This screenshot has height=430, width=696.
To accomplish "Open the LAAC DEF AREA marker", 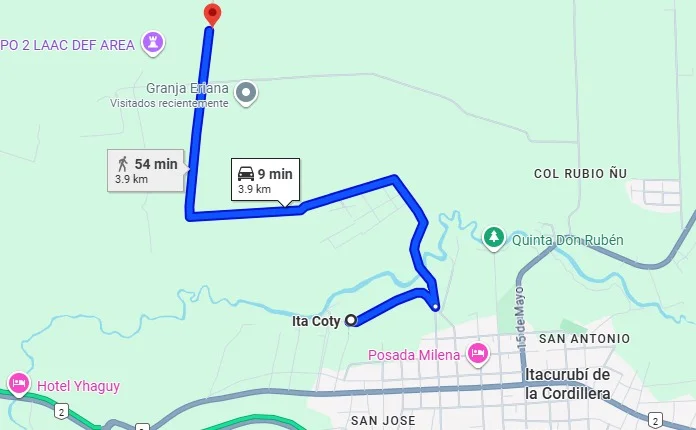I will (x=152, y=42).
